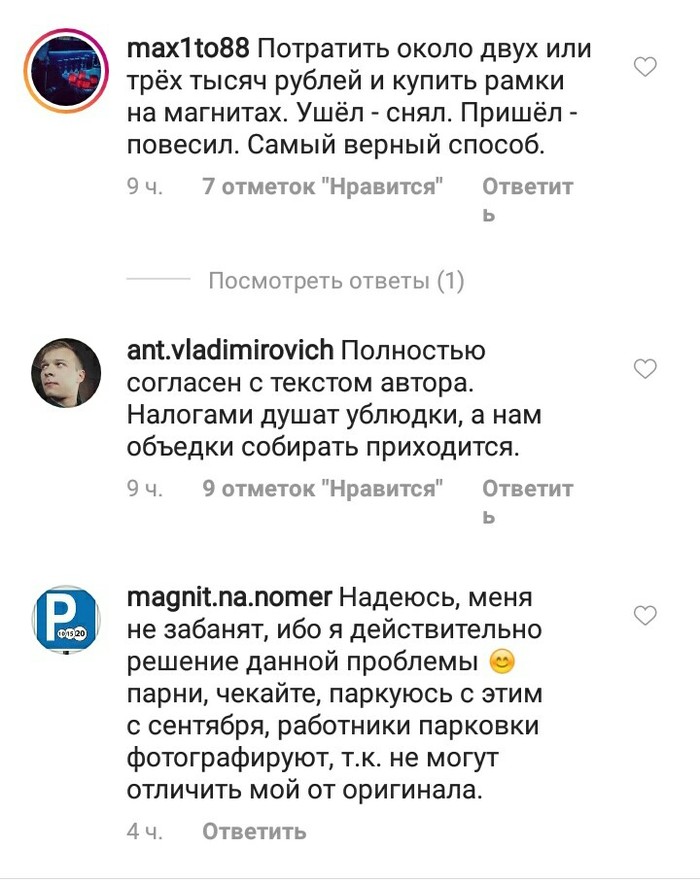View 7 likes on max1to88's comment
The image size is (700, 882).
click(322, 186)
